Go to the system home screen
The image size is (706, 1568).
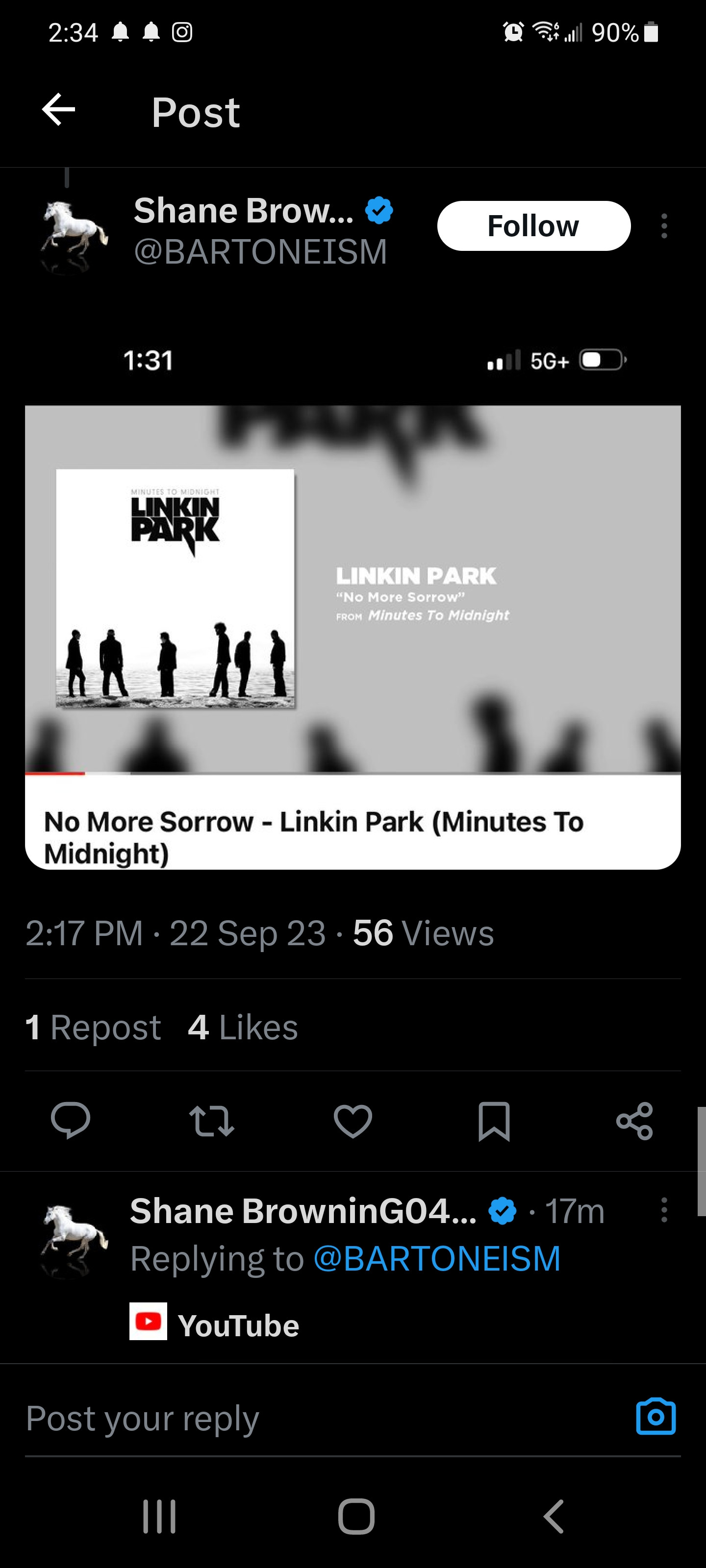[356, 1516]
